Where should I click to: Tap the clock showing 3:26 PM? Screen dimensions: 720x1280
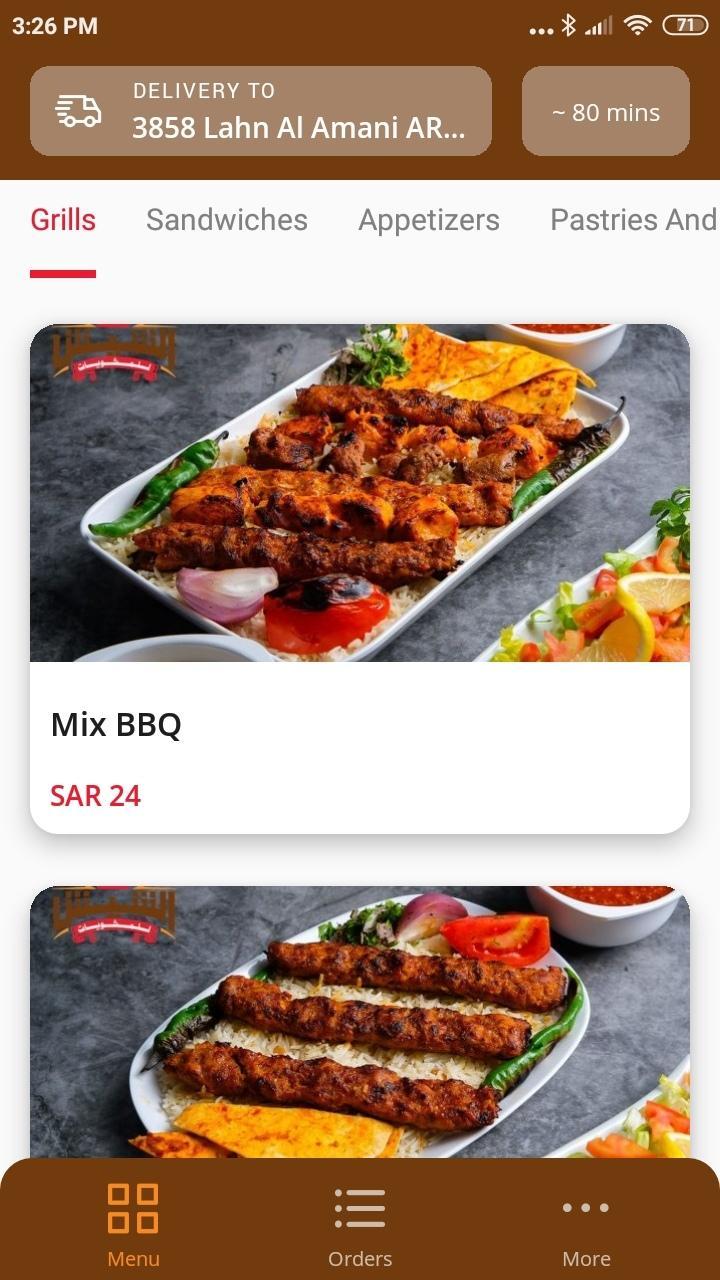tap(52, 25)
